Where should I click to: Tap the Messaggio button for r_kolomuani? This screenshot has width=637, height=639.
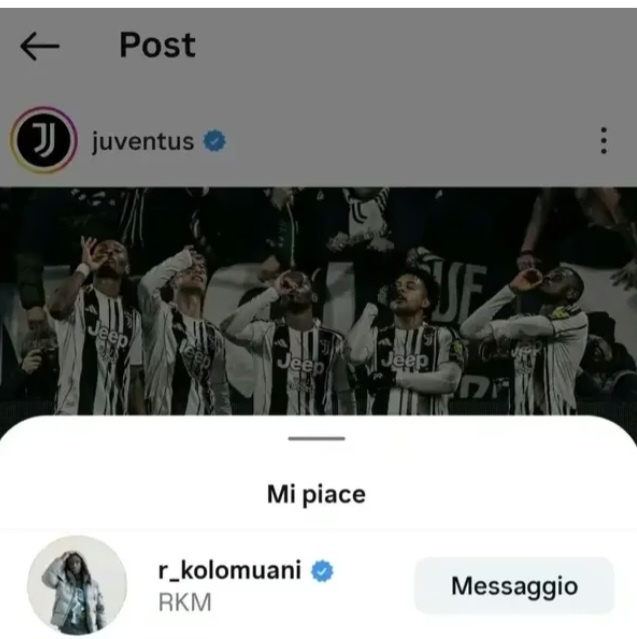pos(514,586)
